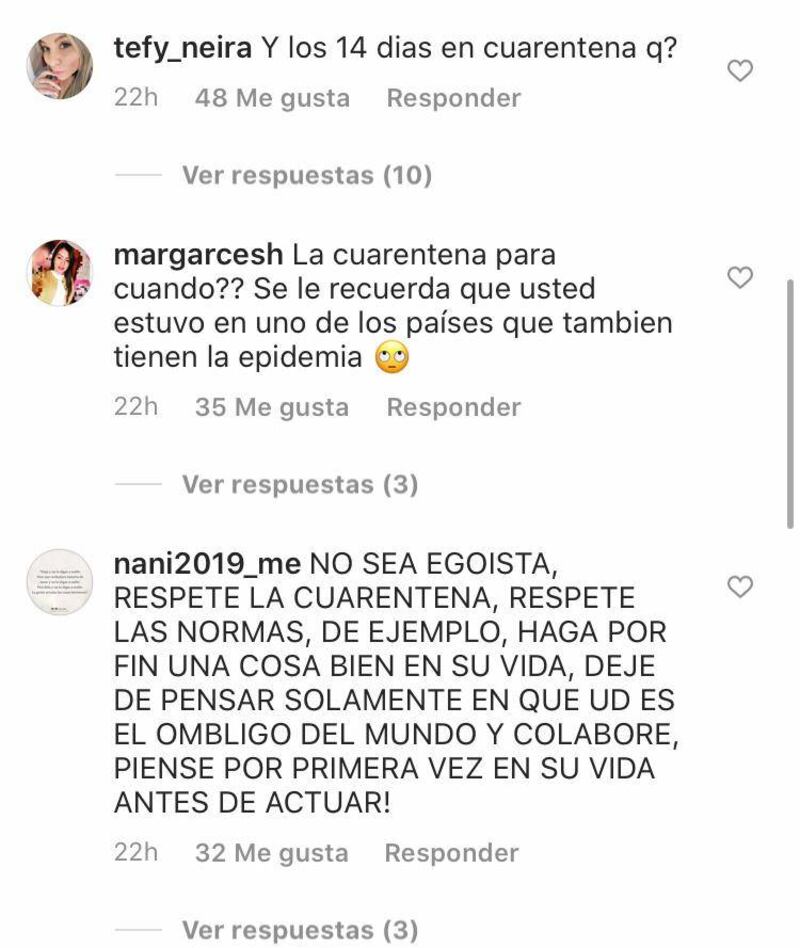800x948 pixels.
Task: Show the 3 replies under nani2019_me's comment
Action: pos(299,930)
